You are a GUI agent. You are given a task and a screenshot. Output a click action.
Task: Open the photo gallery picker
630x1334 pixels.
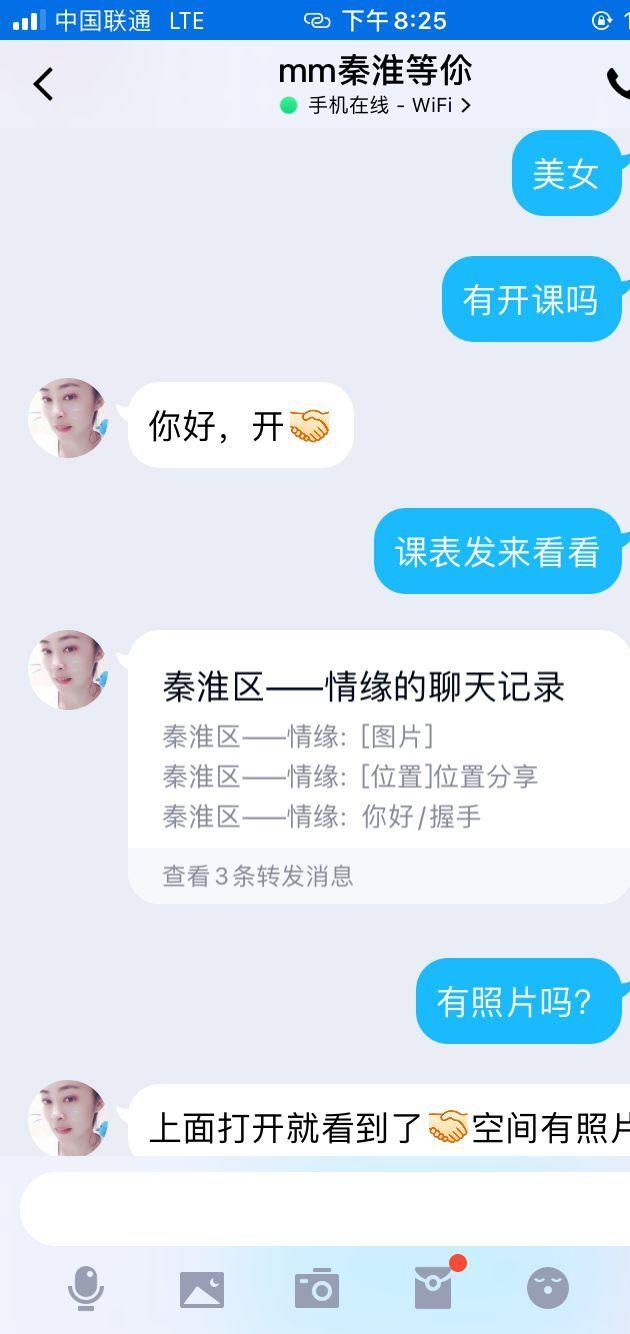click(202, 1289)
